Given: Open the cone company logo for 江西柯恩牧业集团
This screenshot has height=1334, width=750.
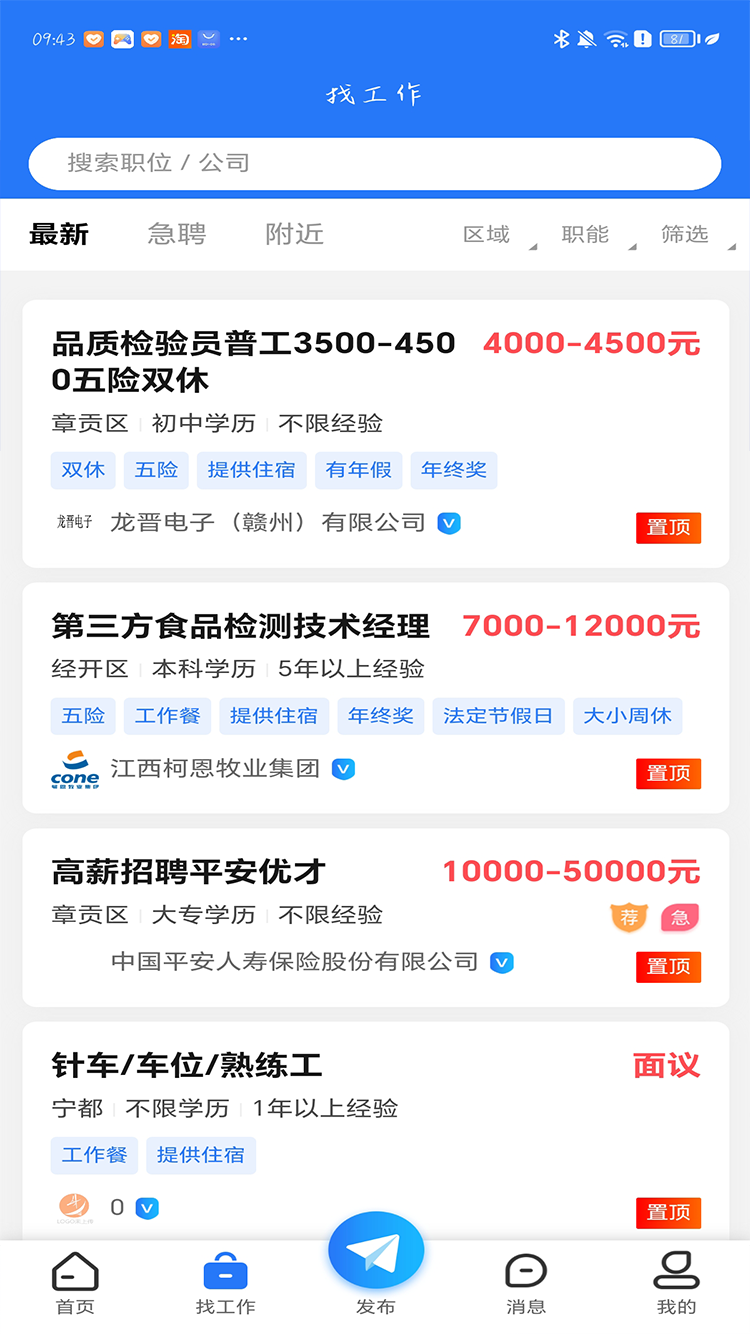Looking at the screenshot, I should [x=74, y=769].
